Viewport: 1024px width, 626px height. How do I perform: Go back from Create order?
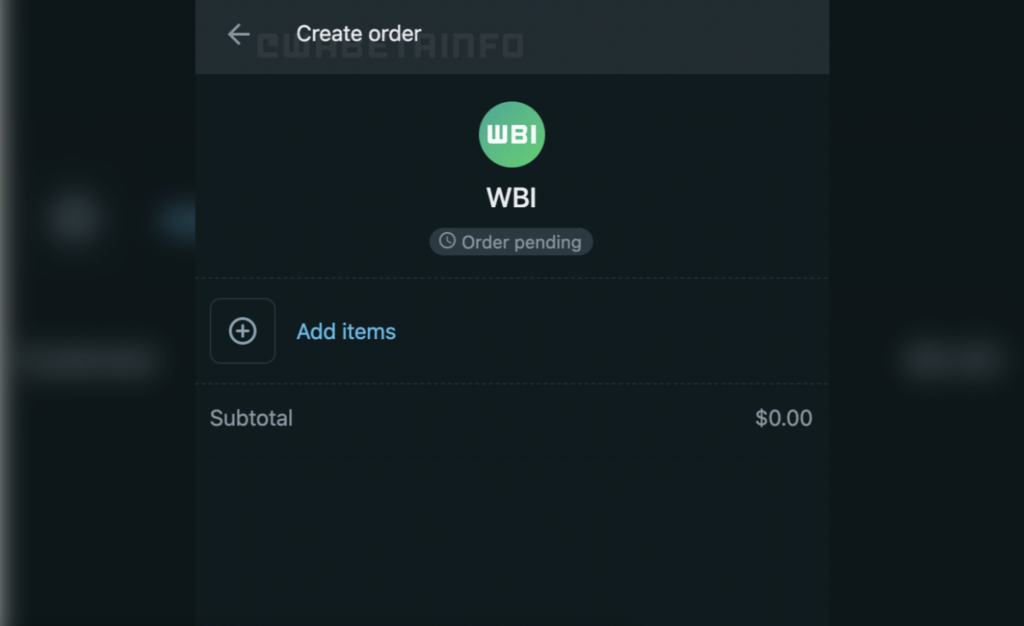pyautogui.click(x=238, y=34)
